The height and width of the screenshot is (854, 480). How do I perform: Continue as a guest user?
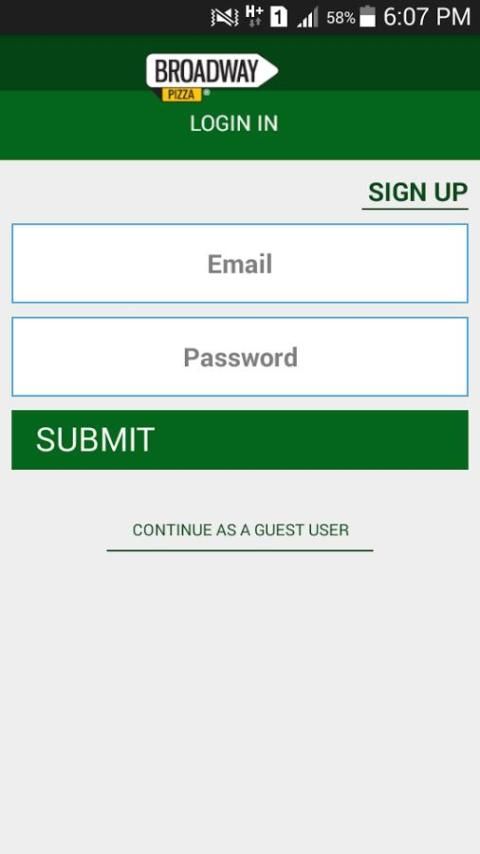point(240,530)
